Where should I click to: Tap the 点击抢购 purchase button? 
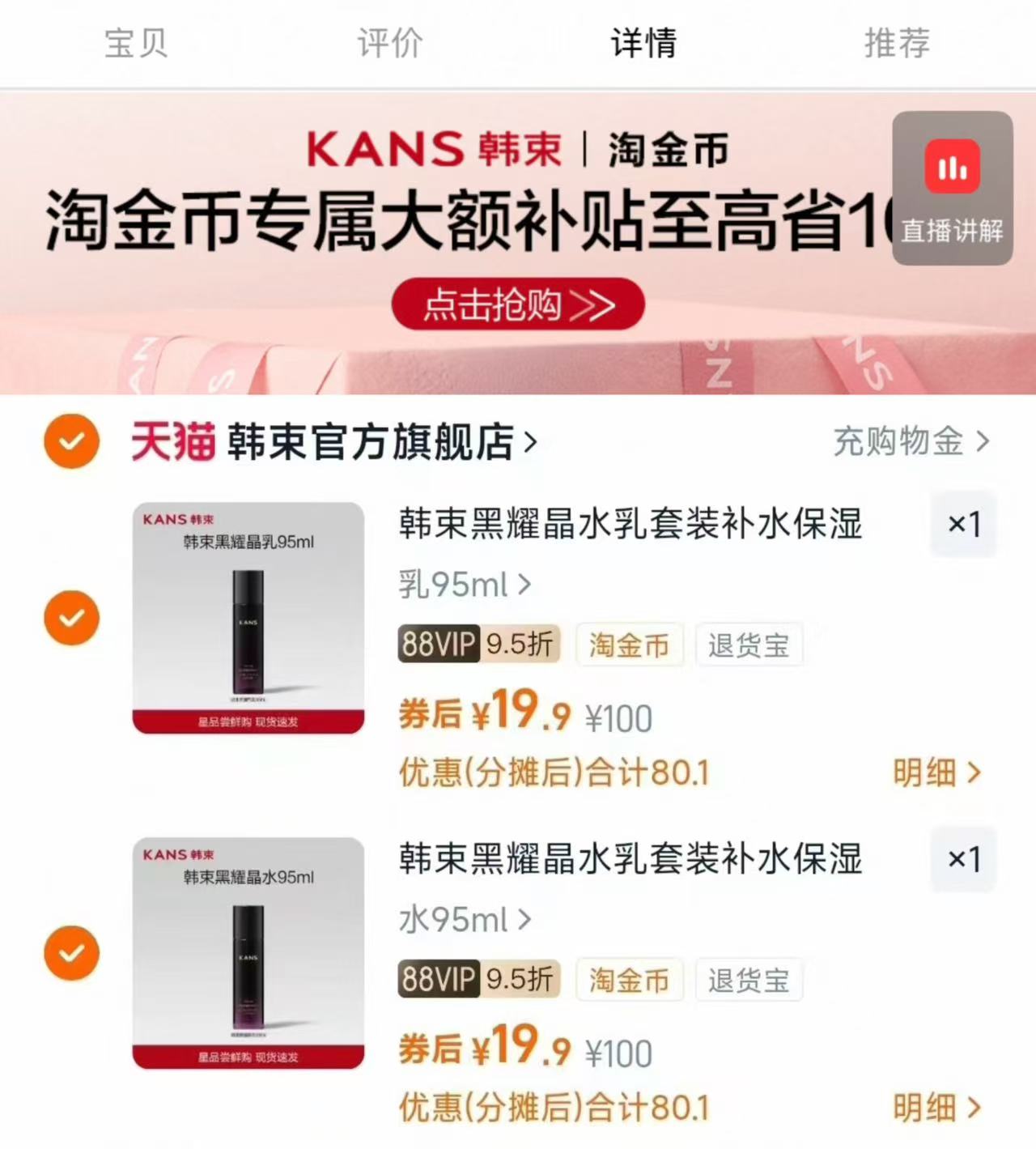tap(516, 304)
